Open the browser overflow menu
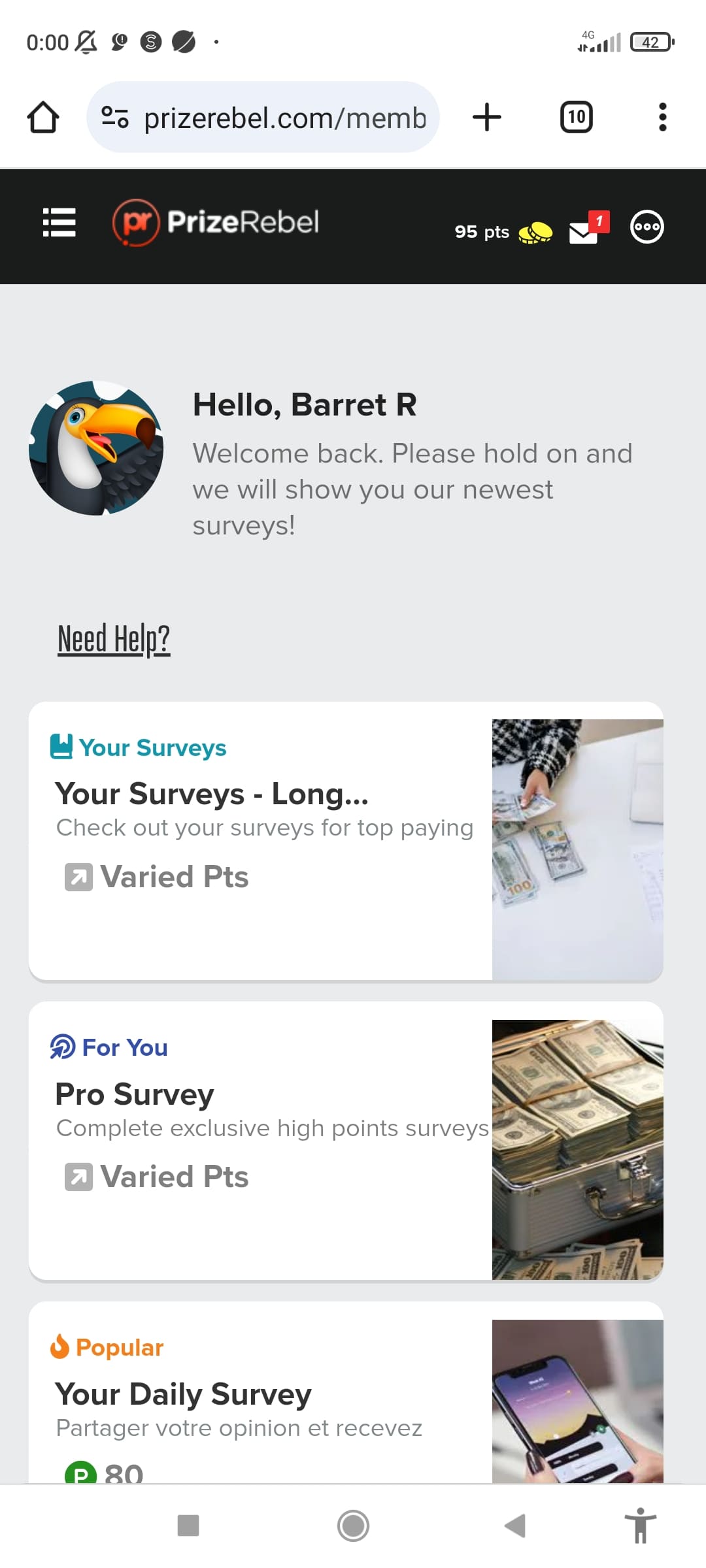706x1568 pixels. 662,118
